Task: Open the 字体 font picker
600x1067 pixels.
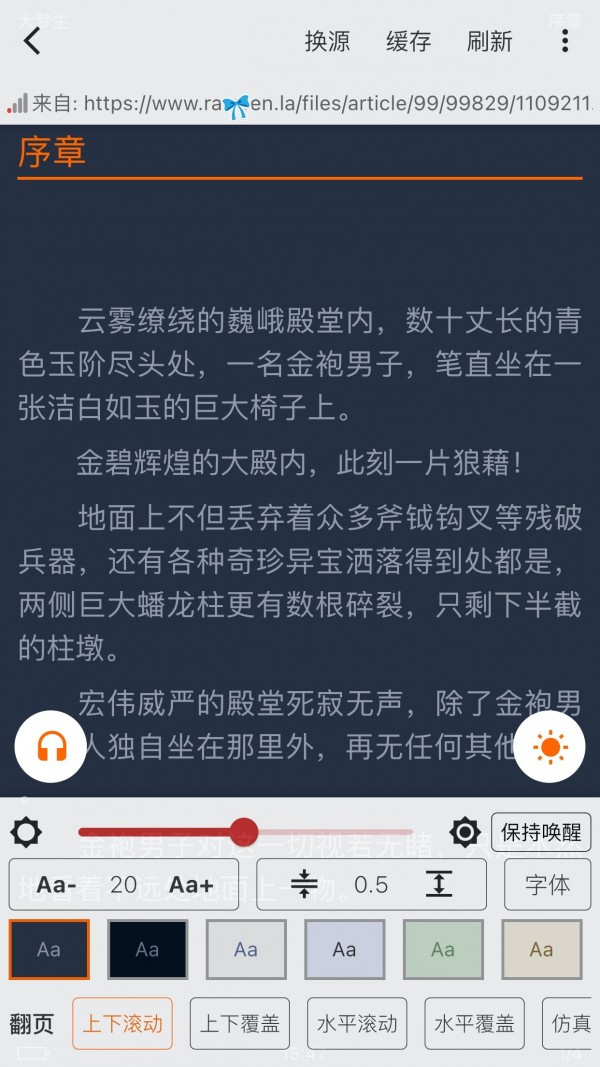Action: coord(547,884)
